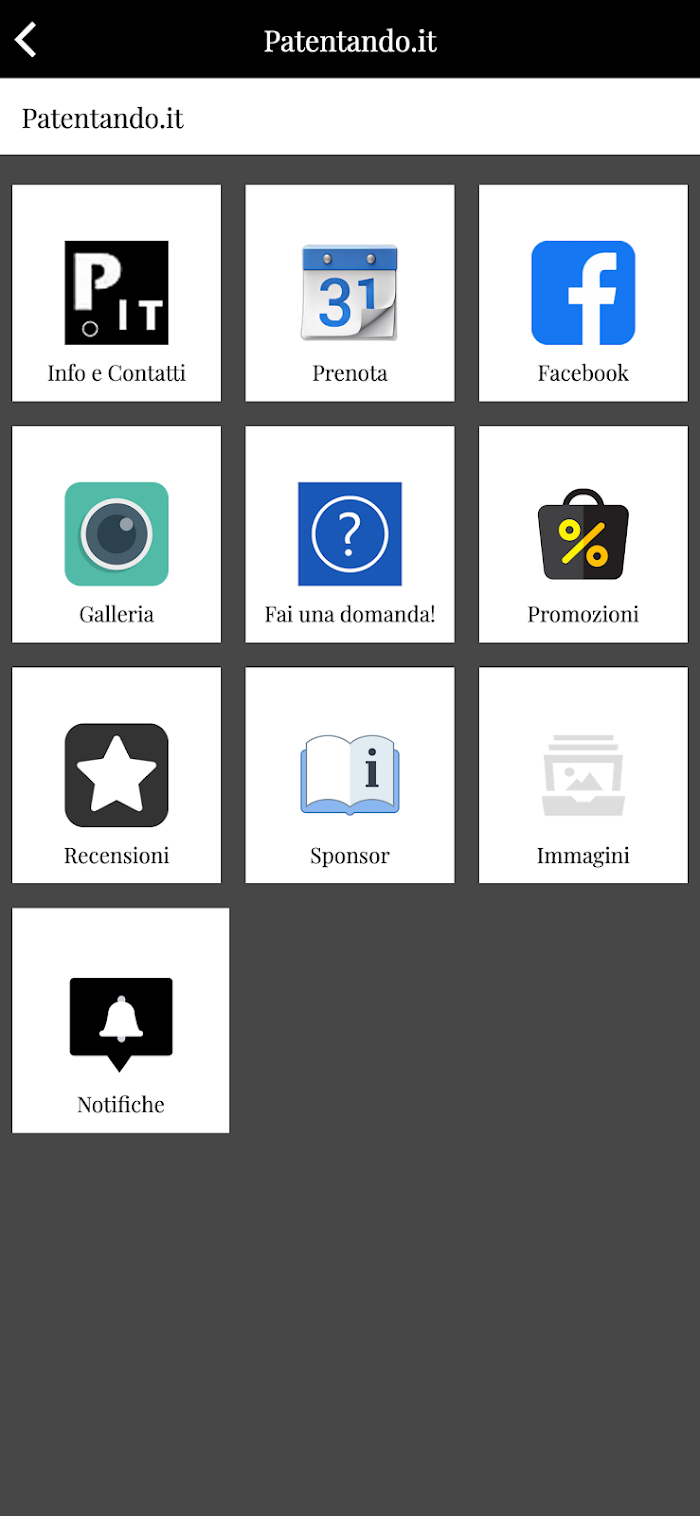
Task: View the Galleria tile
Action: coord(116,534)
